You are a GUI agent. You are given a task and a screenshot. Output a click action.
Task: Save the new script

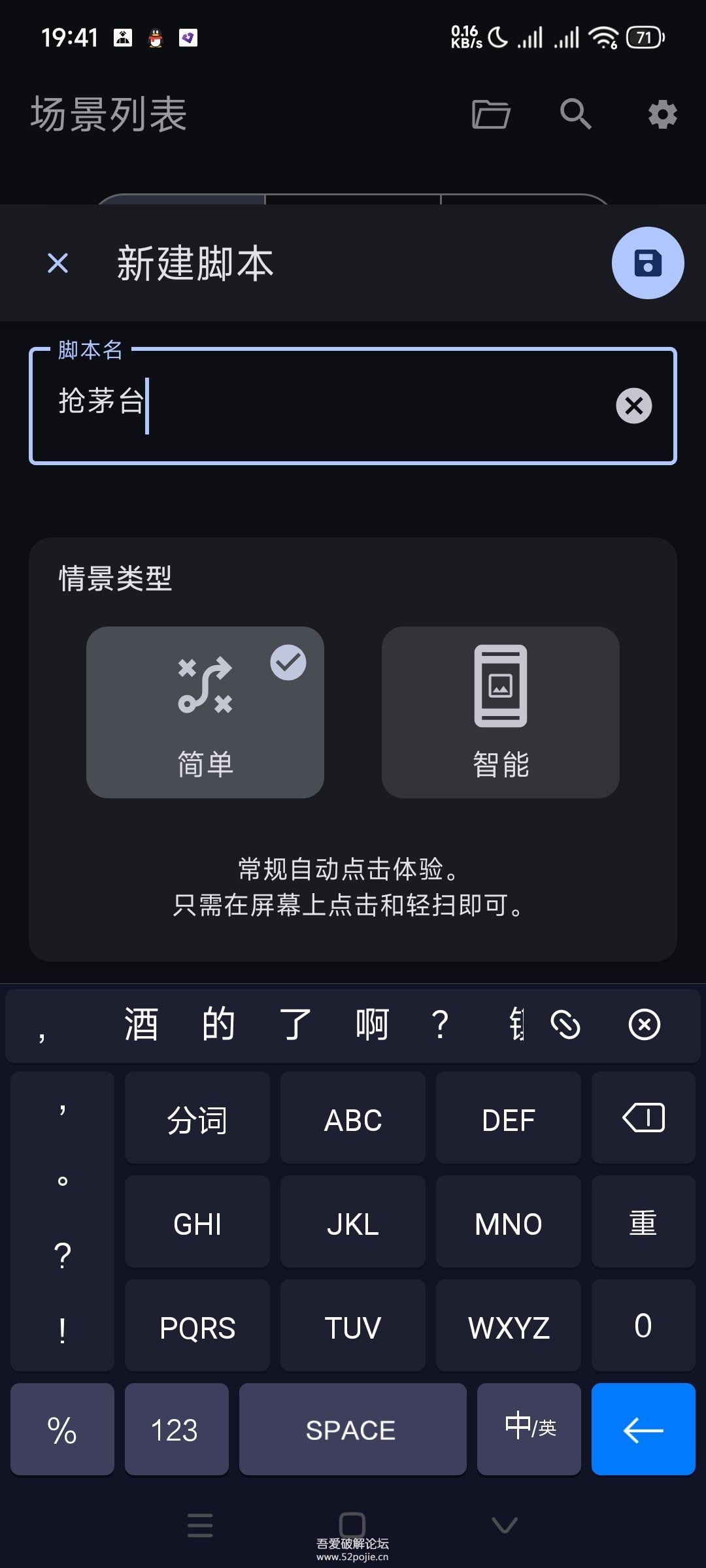tap(647, 263)
